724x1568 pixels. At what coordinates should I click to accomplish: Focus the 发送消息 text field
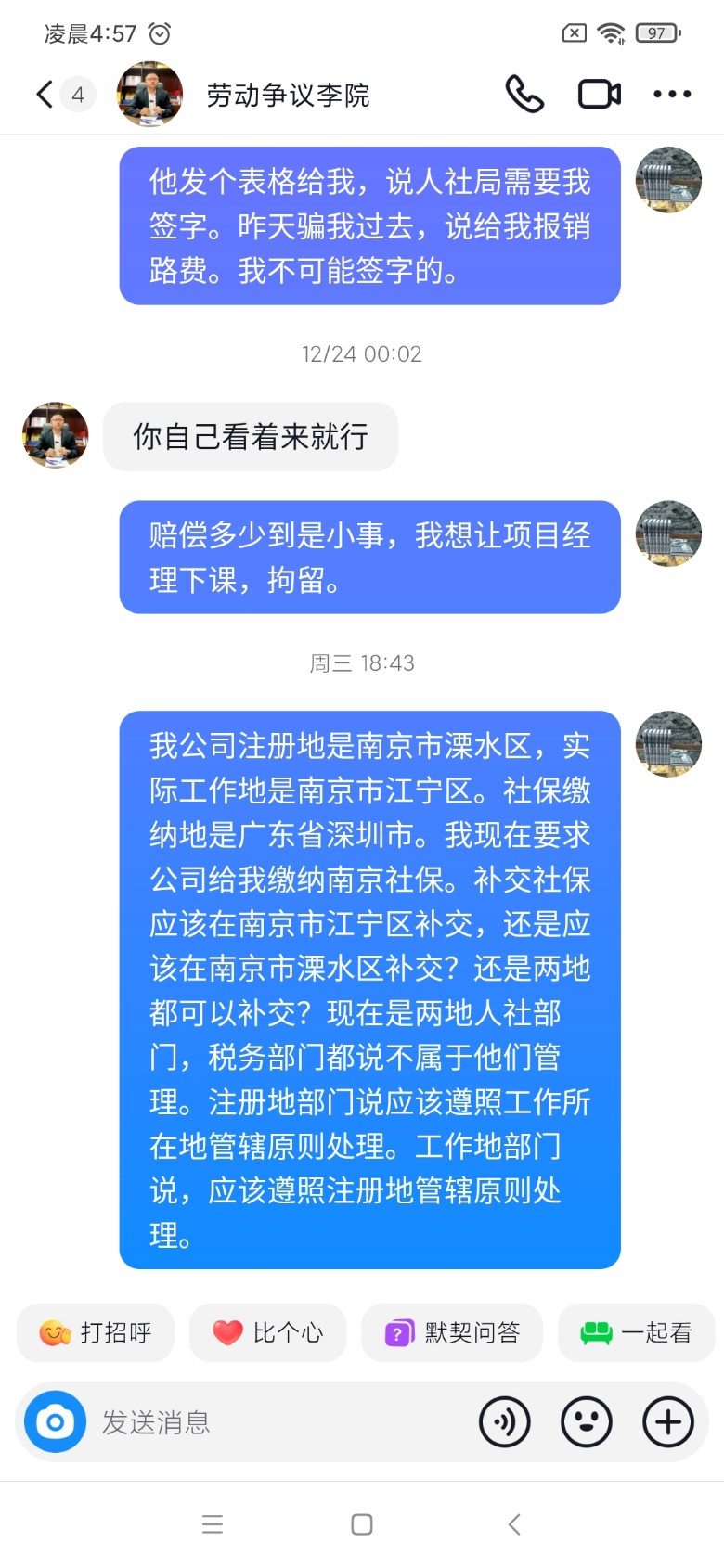pos(278,1421)
